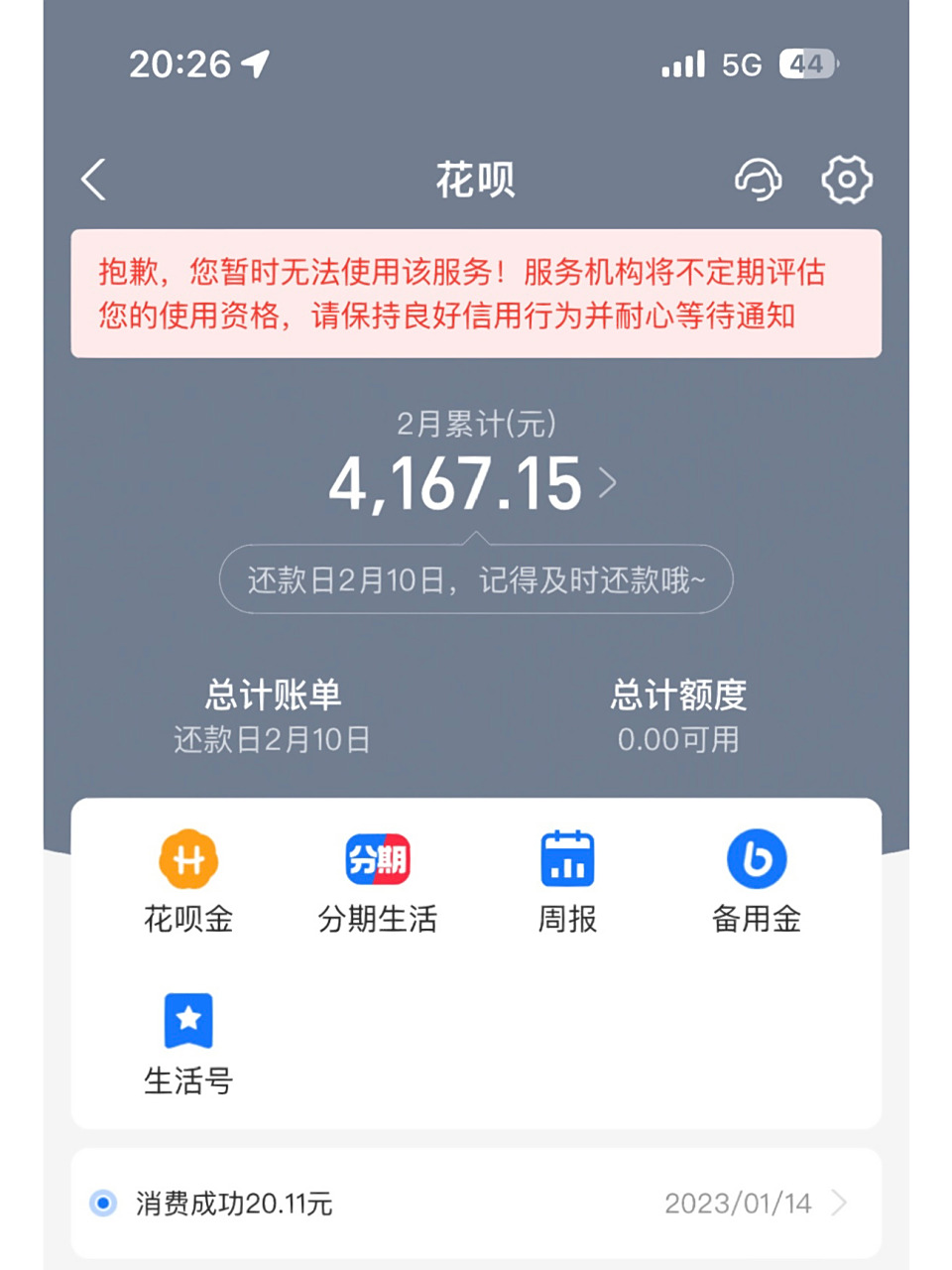Select the radio dot on the transaction row
Image resolution: width=952 pixels, height=1270 pixels.
103,1204
